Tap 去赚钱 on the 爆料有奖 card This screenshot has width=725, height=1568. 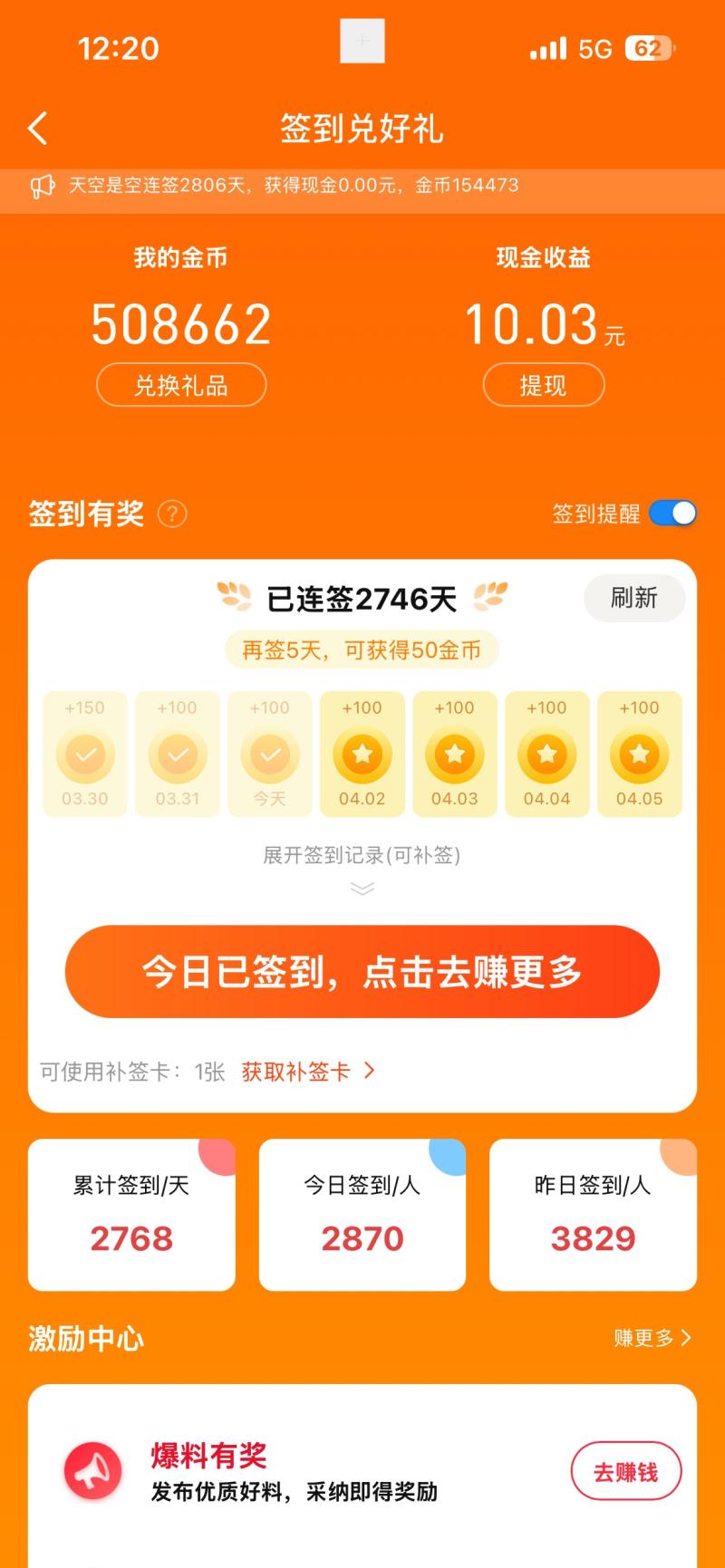(x=625, y=1472)
